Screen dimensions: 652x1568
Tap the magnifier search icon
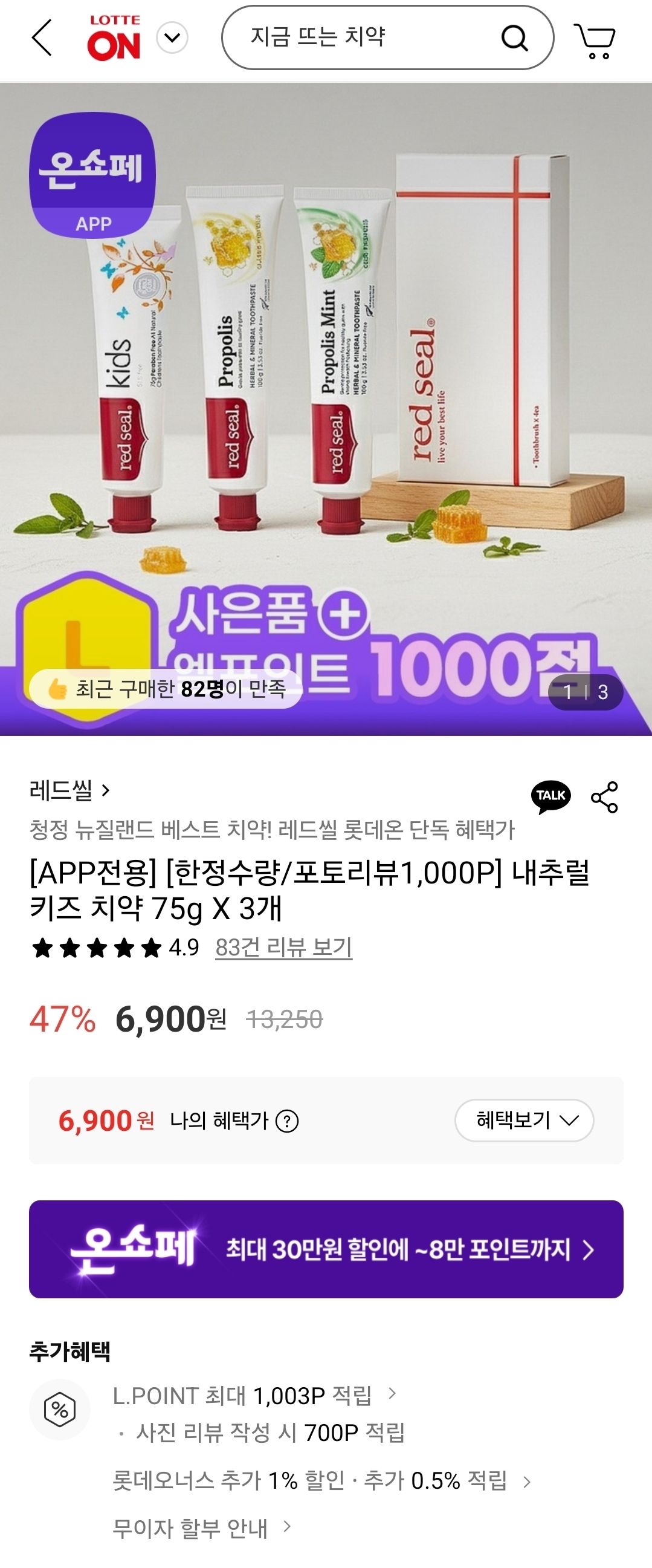(515, 38)
